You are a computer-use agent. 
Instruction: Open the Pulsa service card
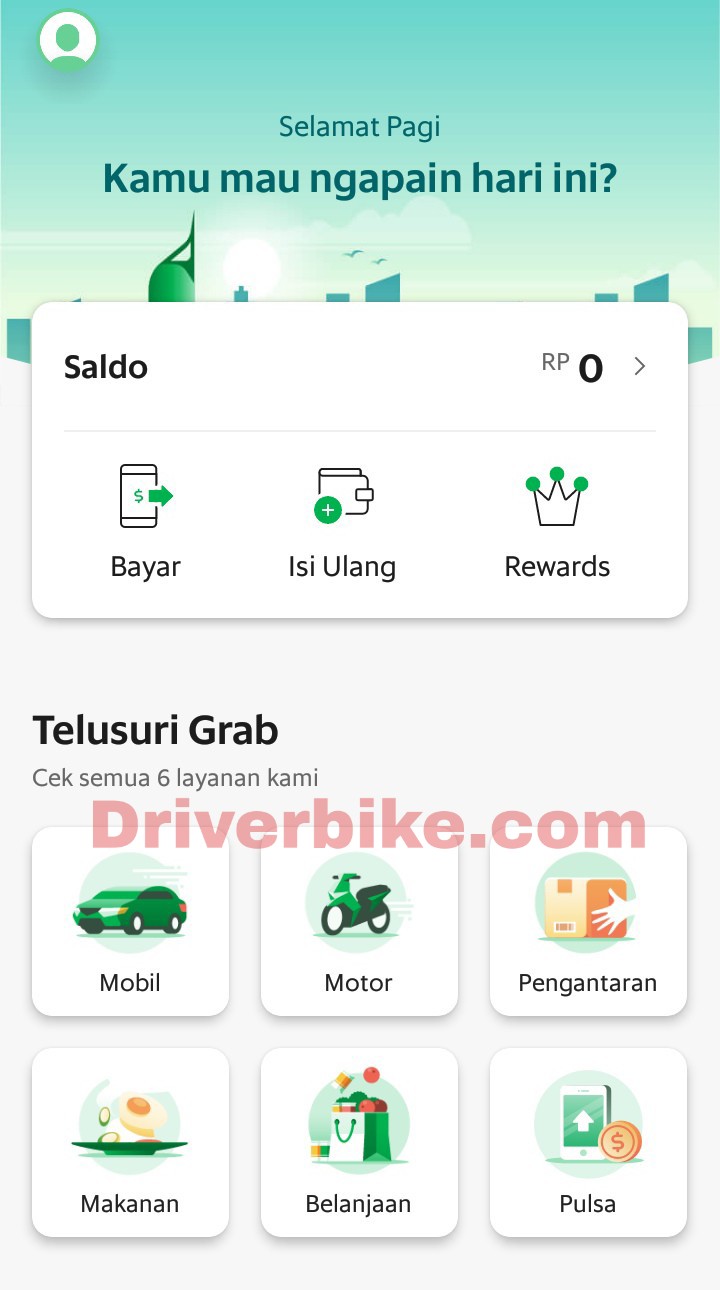(x=588, y=1143)
